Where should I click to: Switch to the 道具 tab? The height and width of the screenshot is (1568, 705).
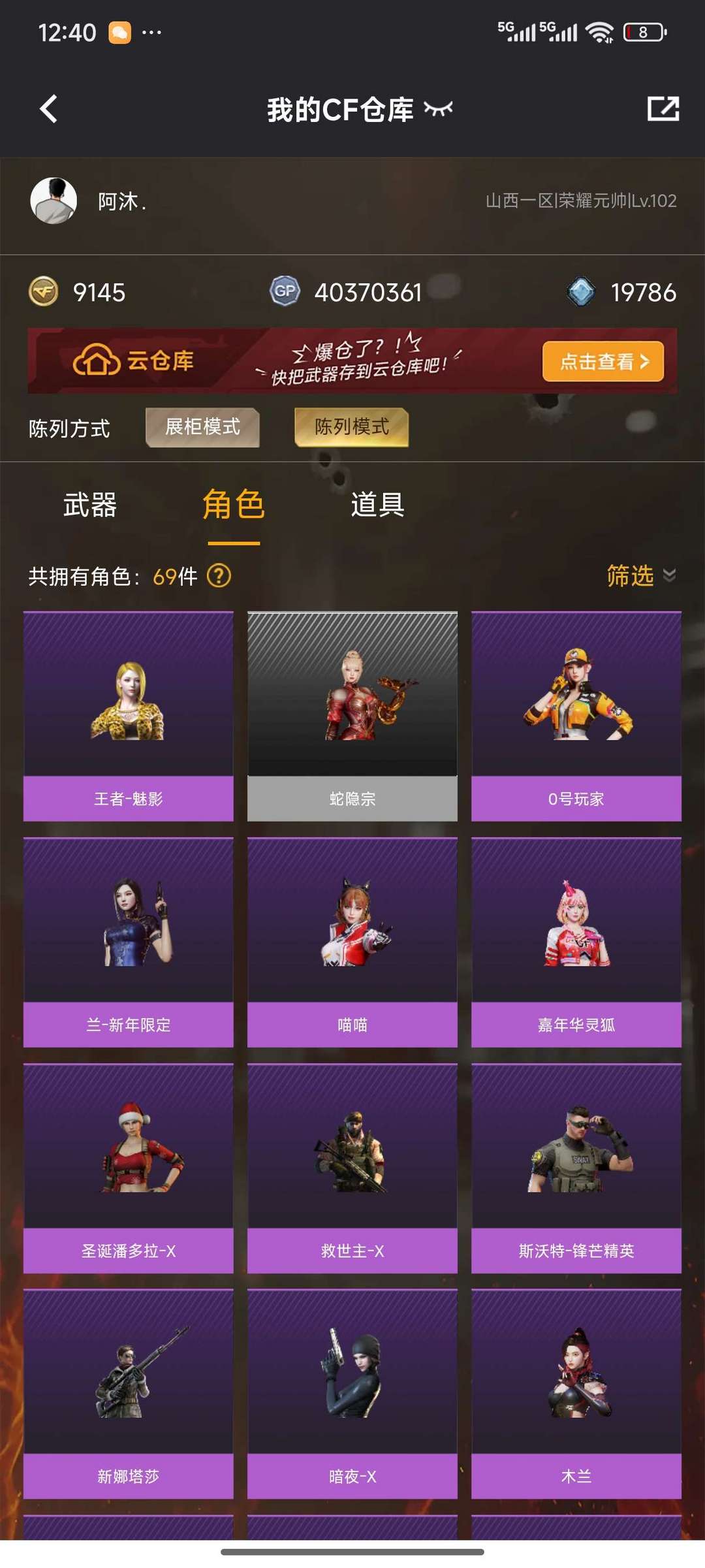click(x=377, y=505)
